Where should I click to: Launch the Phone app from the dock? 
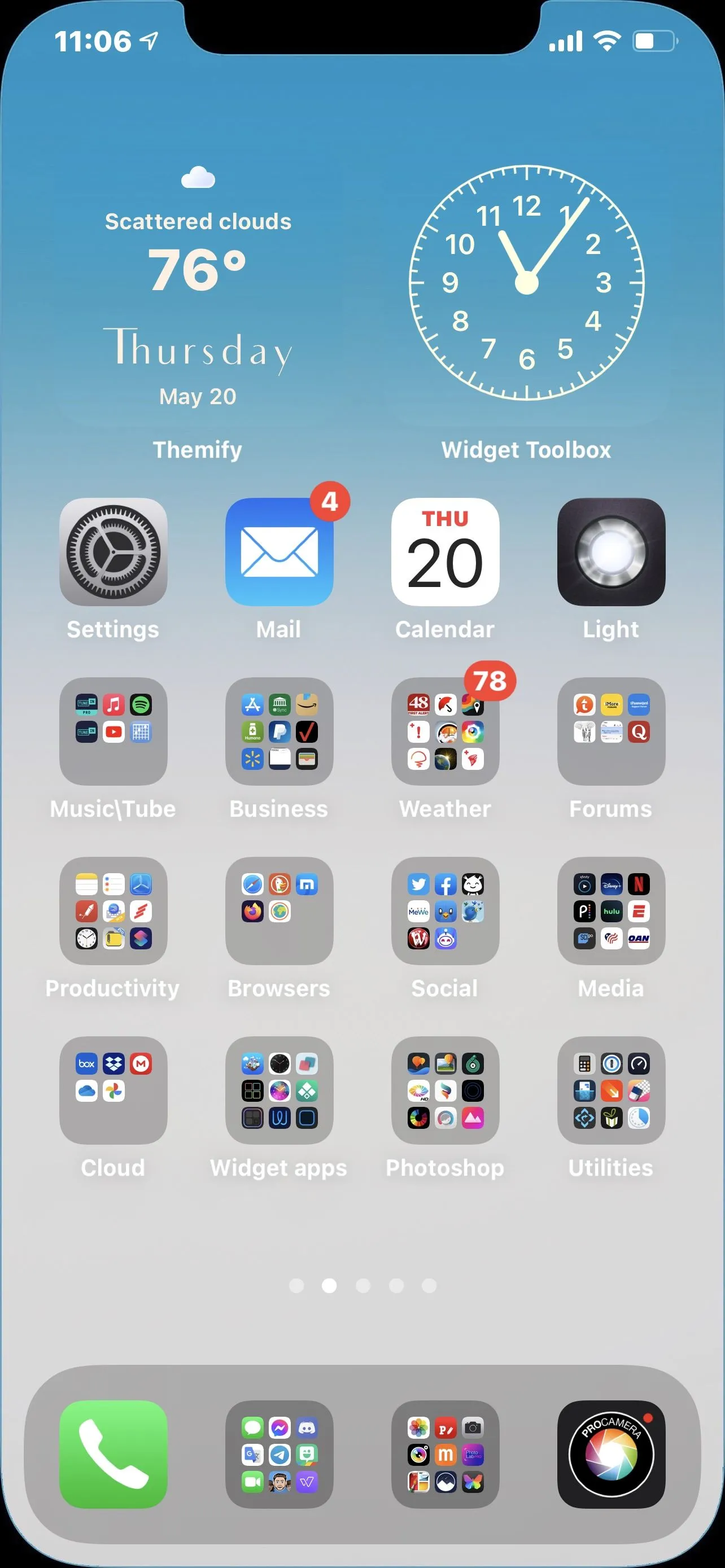(x=113, y=1454)
